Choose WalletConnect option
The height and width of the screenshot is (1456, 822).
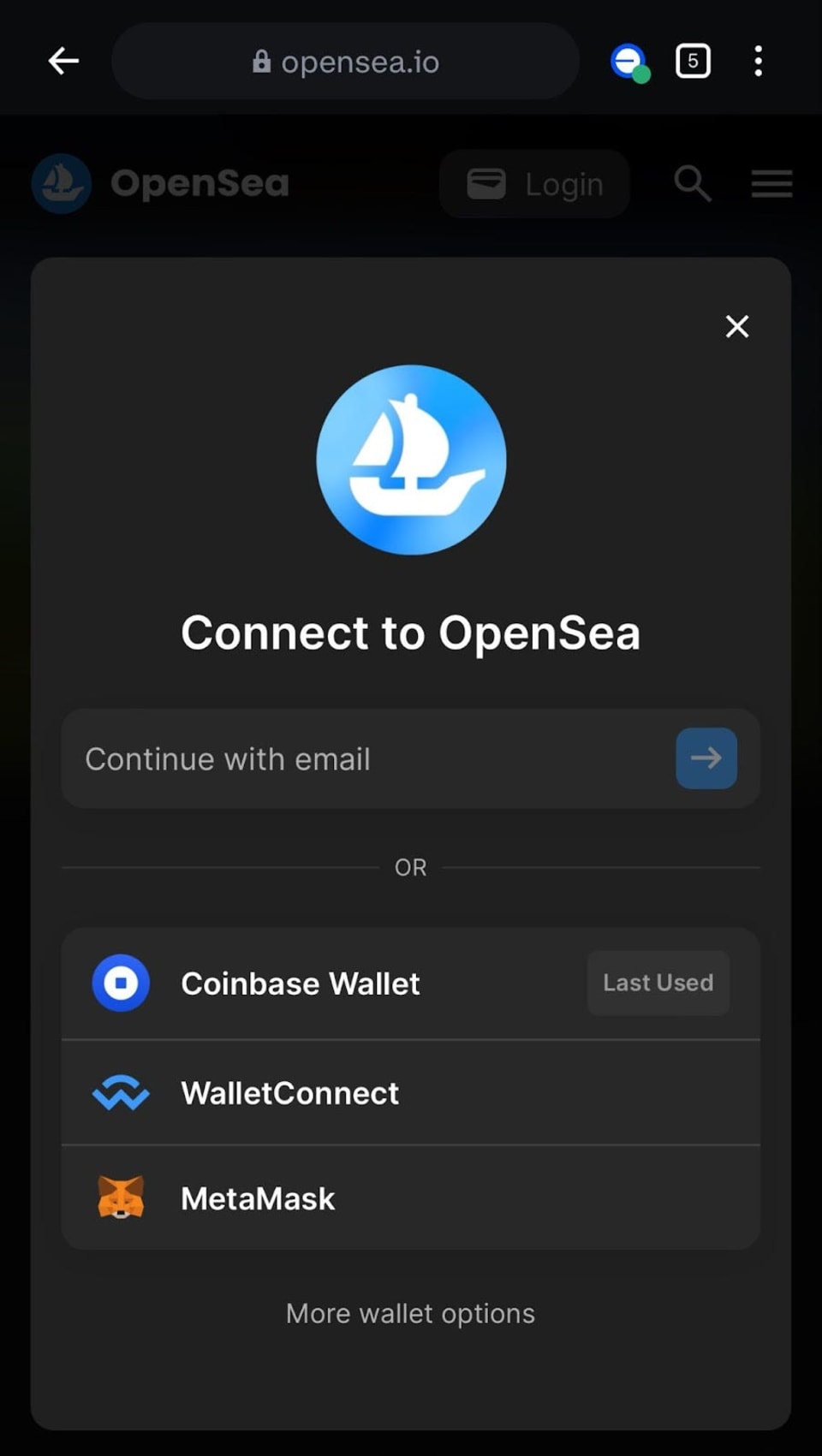[411, 1093]
